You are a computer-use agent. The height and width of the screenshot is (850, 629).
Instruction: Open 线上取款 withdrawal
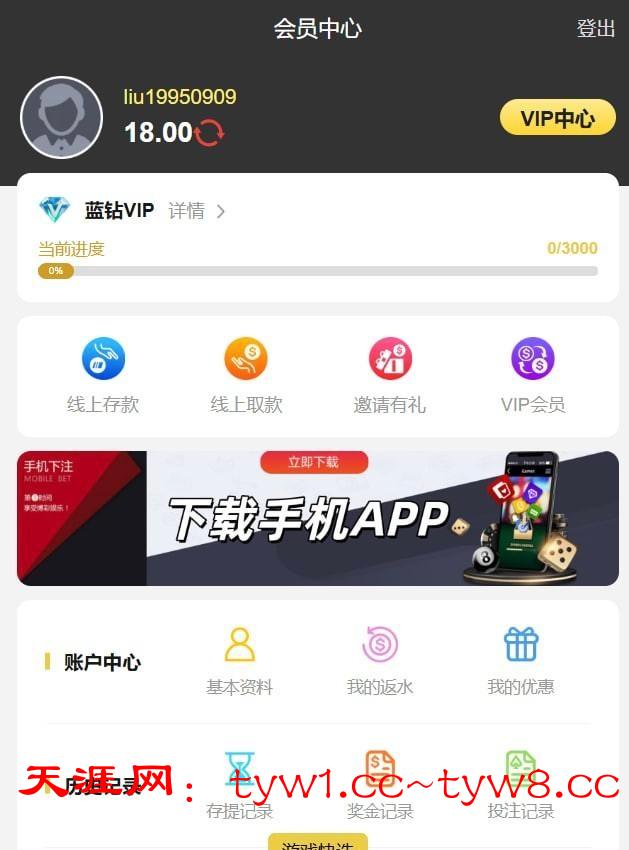click(246, 375)
